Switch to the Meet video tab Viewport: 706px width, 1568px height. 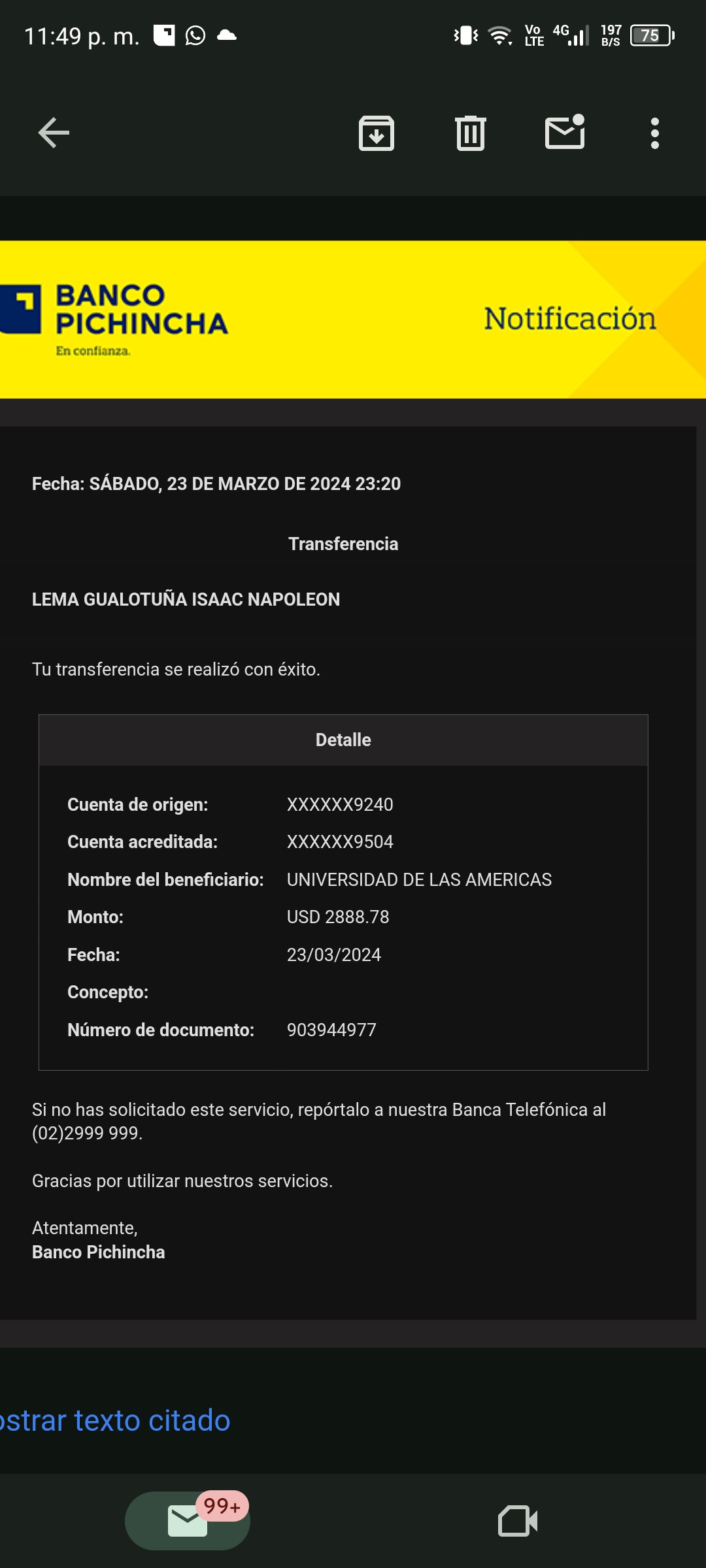518,1521
